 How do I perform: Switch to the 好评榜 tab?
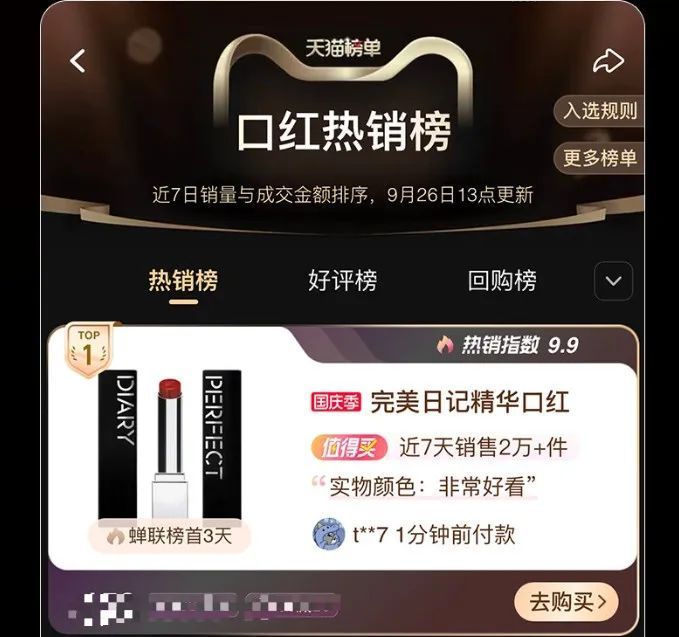point(342,281)
